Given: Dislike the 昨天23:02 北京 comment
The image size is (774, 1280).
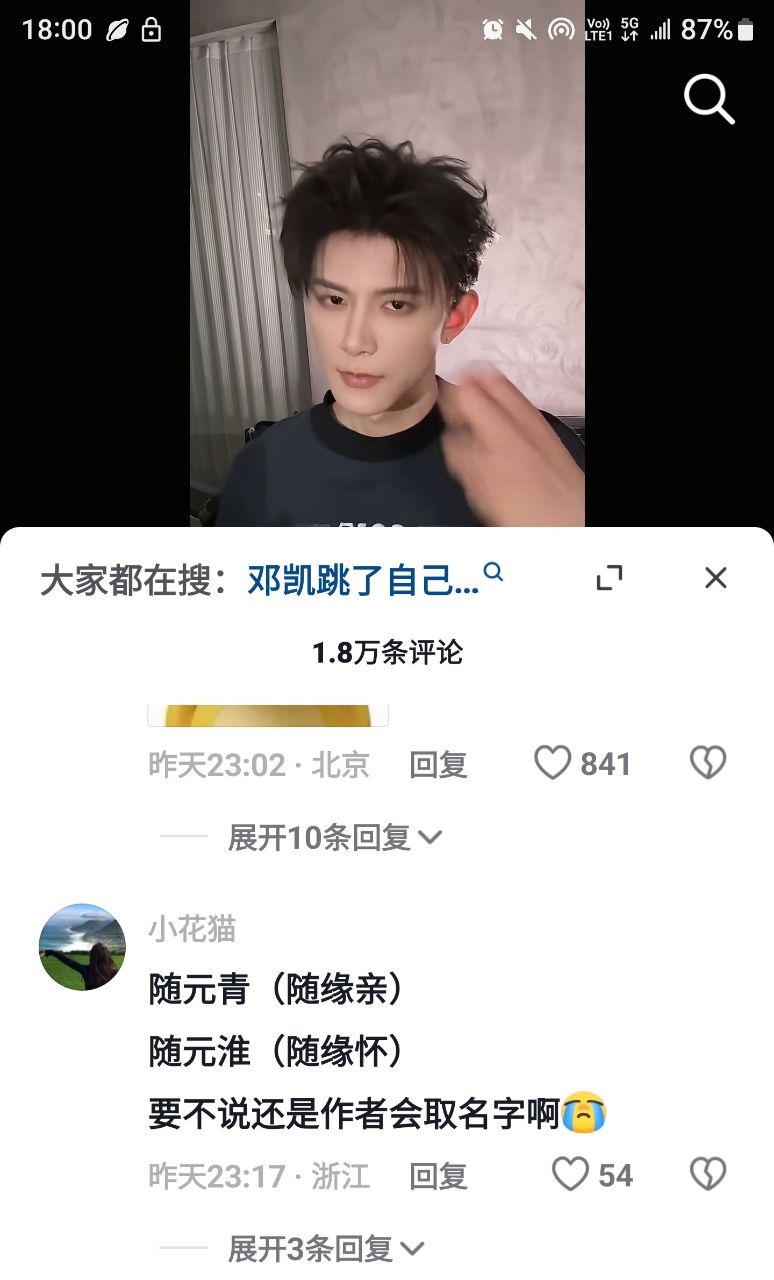Looking at the screenshot, I should (707, 764).
